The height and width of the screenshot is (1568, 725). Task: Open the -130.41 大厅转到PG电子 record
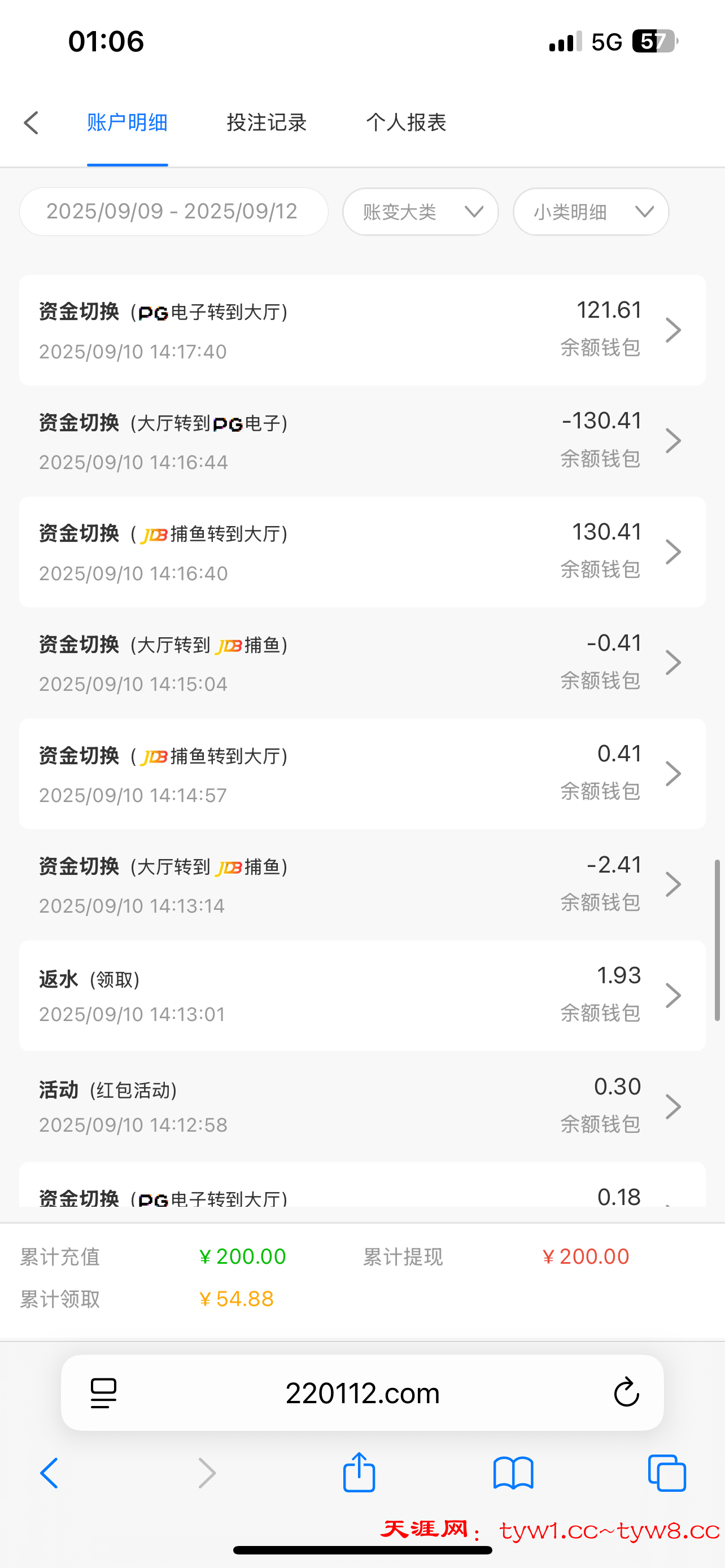pyautogui.click(x=362, y=441)
